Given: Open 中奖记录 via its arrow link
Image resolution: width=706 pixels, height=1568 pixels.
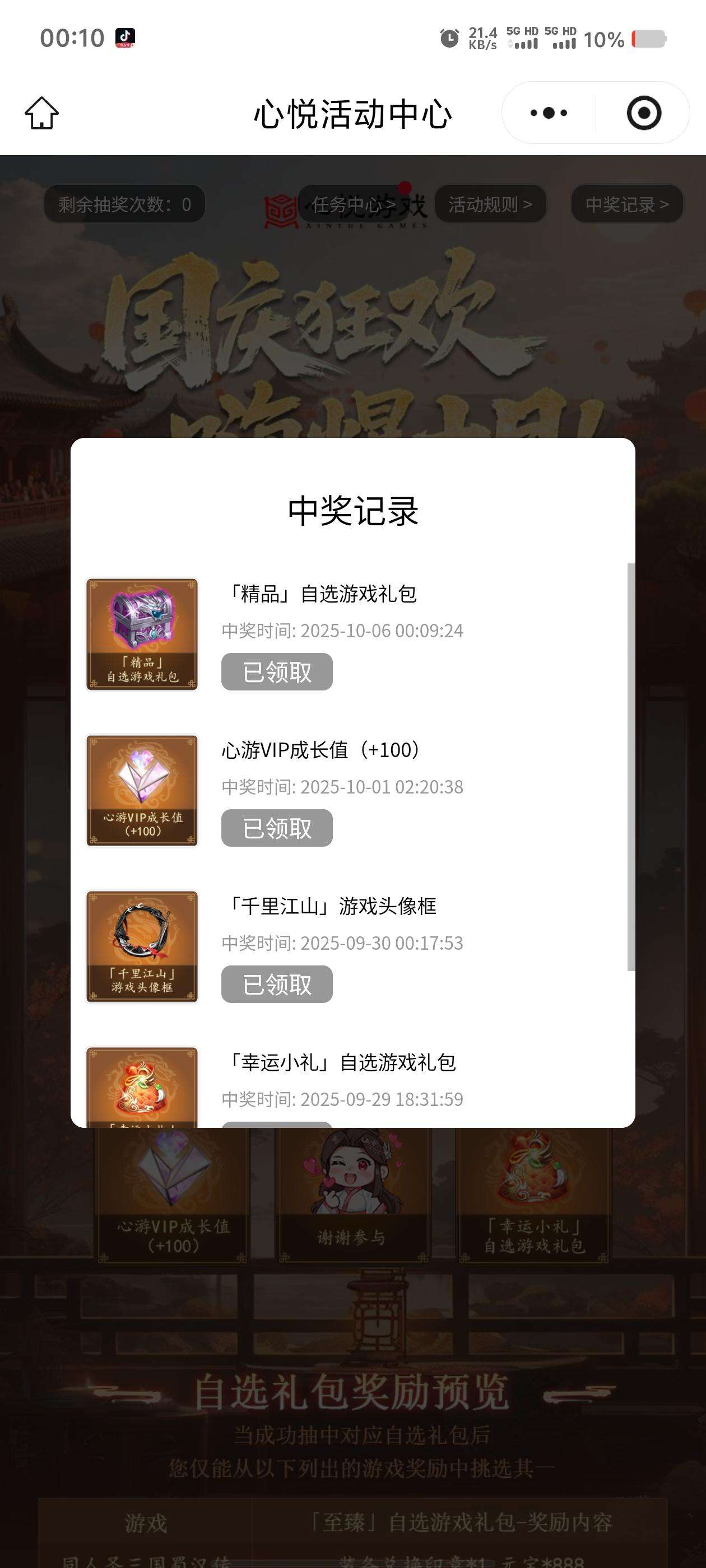Looking at the screenshot, I should [626, 204].
